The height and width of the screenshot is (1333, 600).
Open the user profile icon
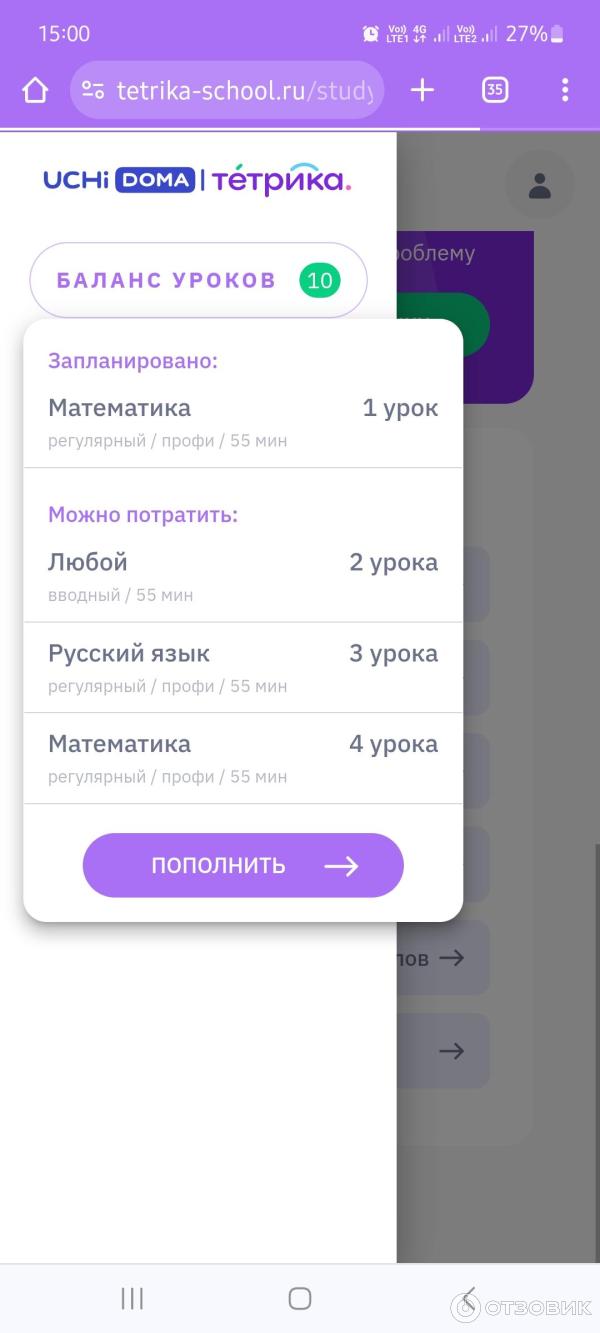tap(540, 185)
